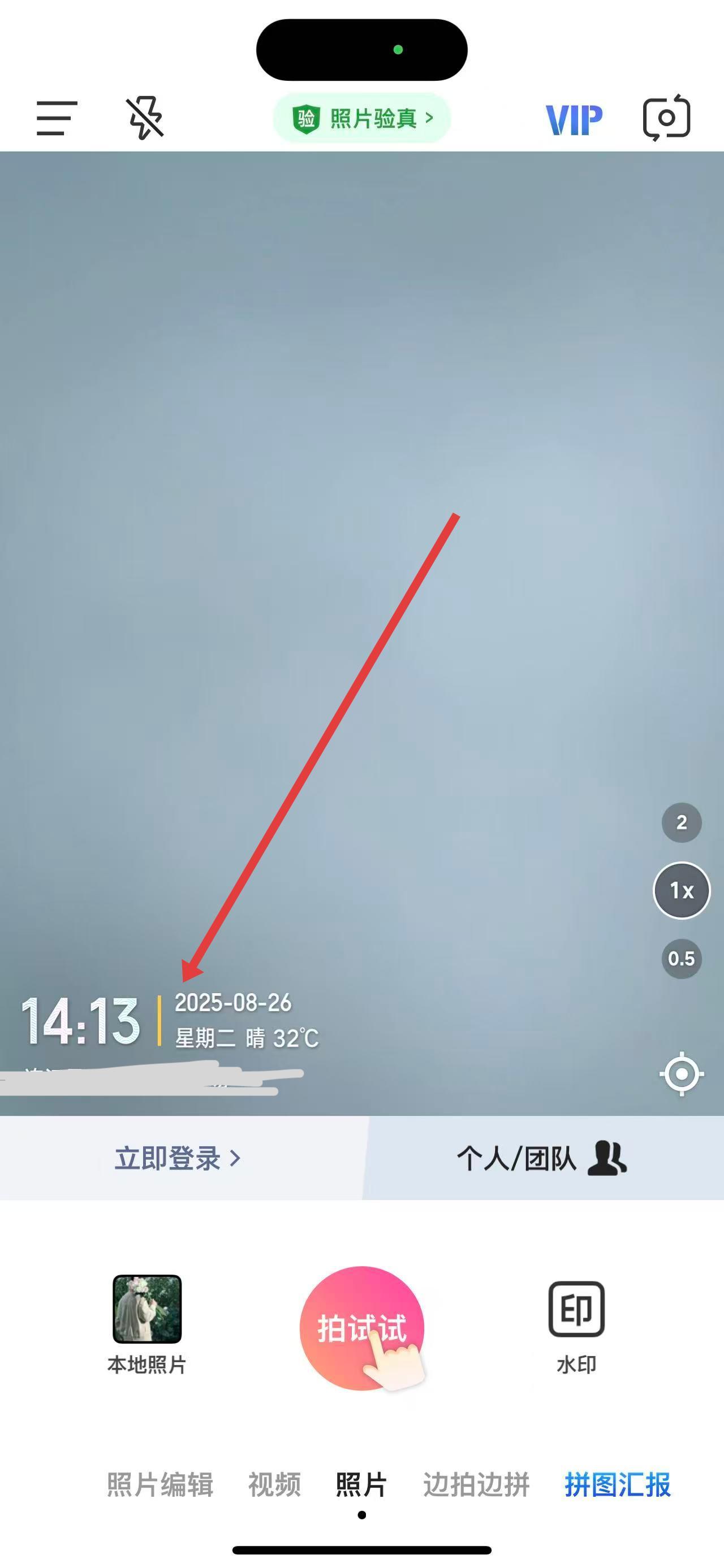The image size is (724, 1568).
Task: Flip the camera with the switch icon
Action: click(x=666, y=118)
